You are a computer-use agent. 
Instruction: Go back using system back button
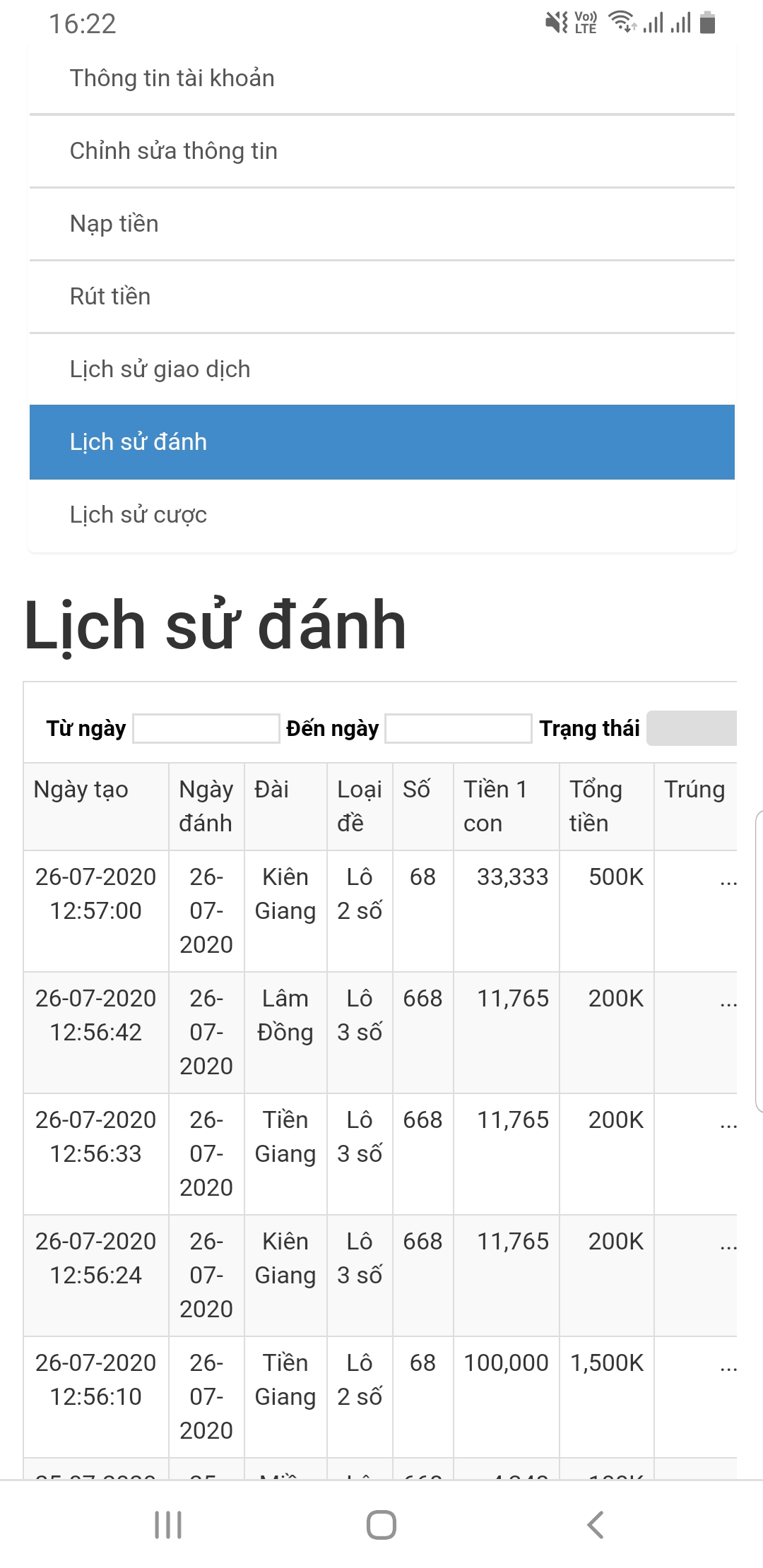pyautogui.click(x=595, y=1524)
